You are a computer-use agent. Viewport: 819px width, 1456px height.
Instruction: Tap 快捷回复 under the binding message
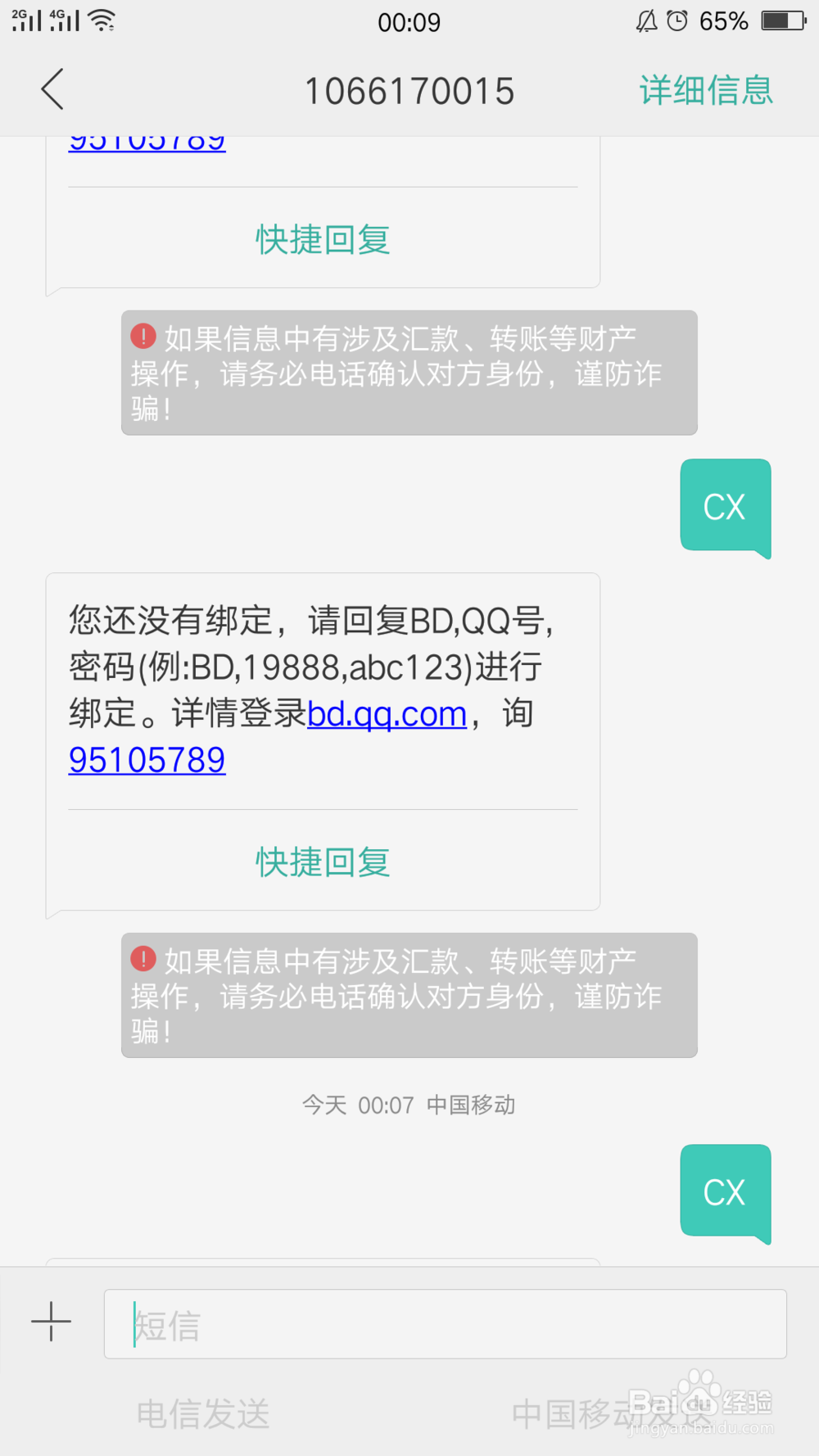tap(321, 861)
